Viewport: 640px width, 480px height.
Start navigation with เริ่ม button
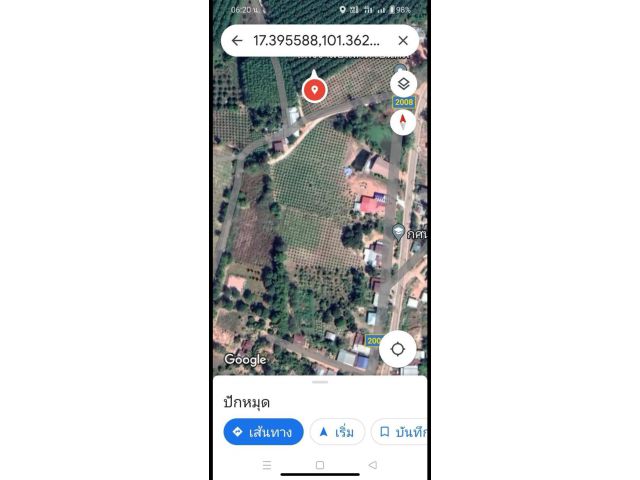point(337,432)
